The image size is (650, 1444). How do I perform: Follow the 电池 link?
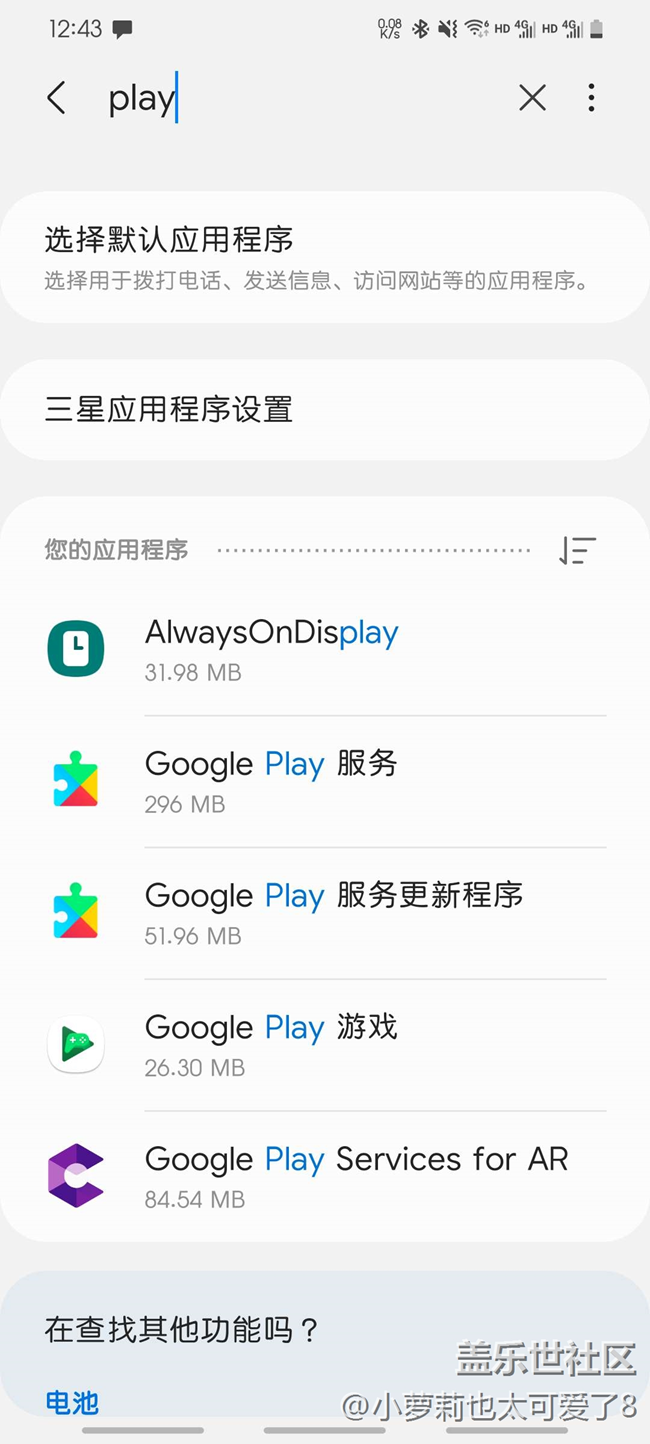point(72,1403)
